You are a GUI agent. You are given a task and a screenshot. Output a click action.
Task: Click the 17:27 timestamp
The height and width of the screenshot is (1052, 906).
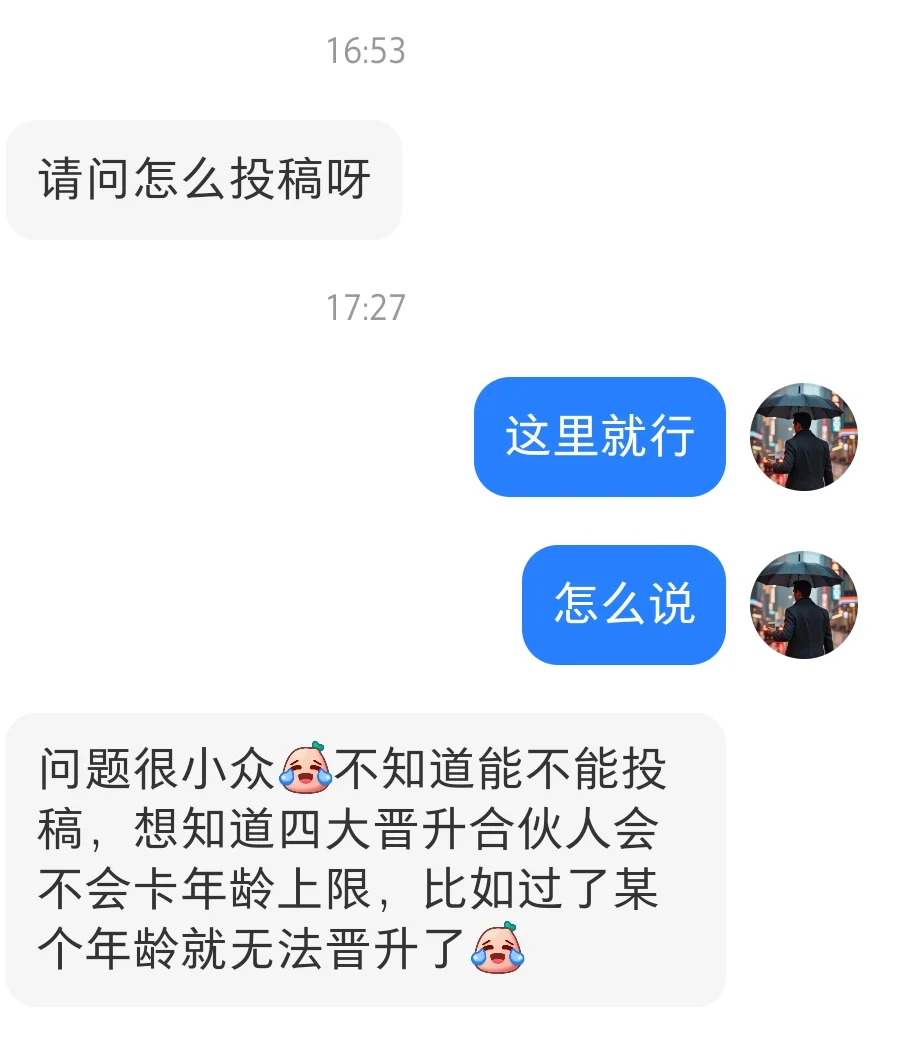pos(365,310)
